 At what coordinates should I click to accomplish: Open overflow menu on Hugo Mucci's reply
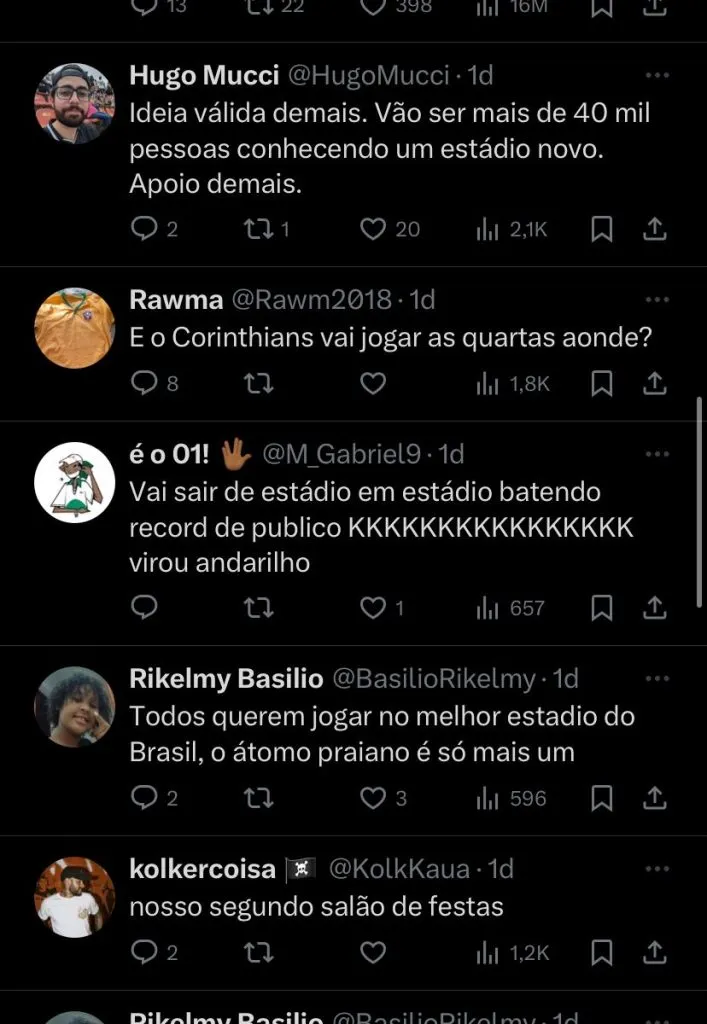657,76
